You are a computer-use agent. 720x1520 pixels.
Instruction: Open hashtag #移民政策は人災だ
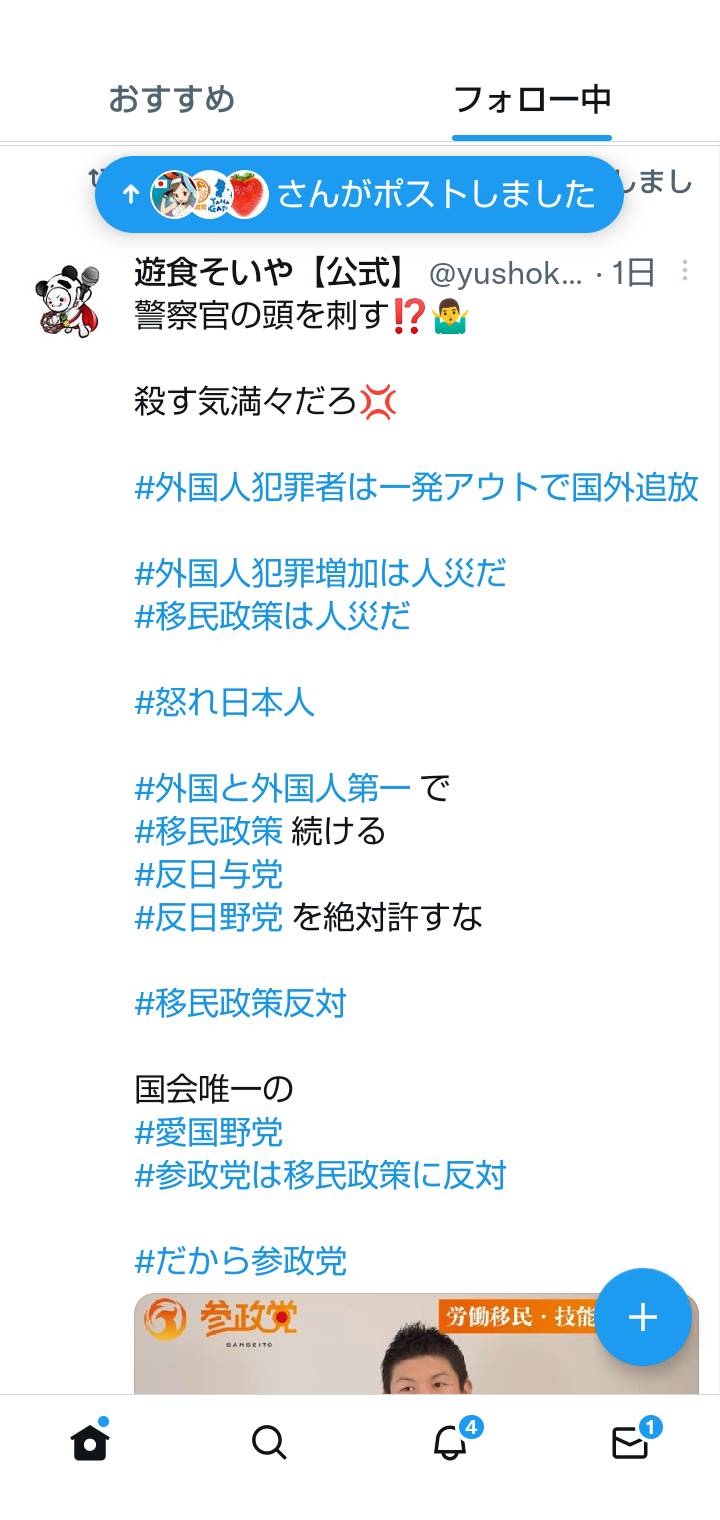(272, 616)
